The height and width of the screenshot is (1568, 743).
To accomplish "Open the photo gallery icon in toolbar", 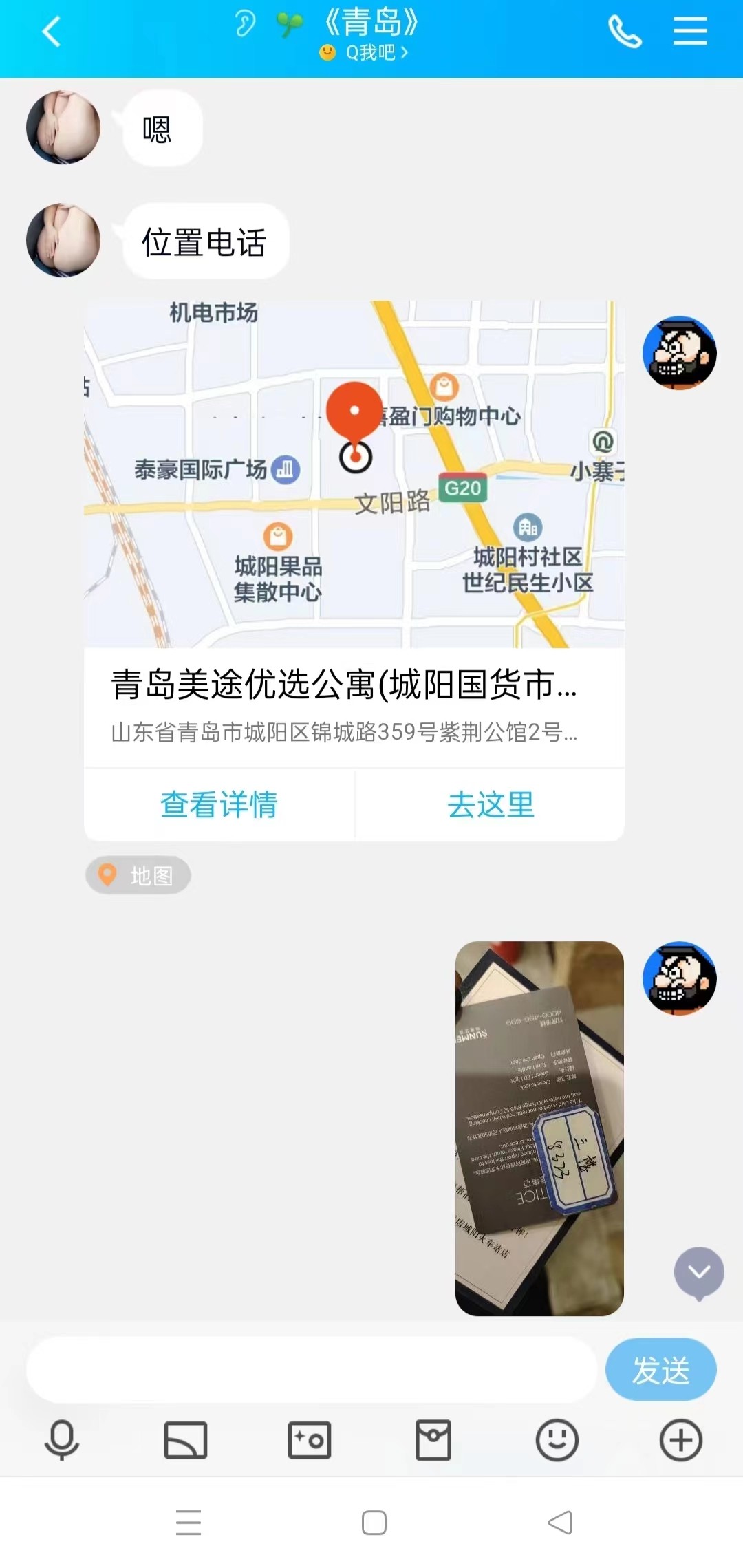I will pos(184,1440).
